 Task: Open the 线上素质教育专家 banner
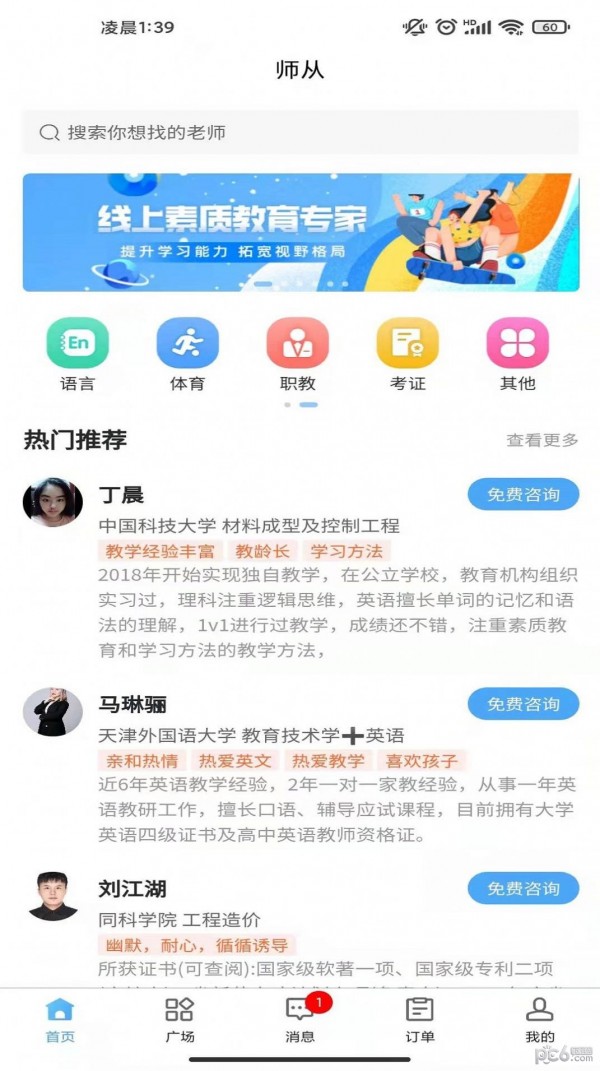[x=300, y=232]
